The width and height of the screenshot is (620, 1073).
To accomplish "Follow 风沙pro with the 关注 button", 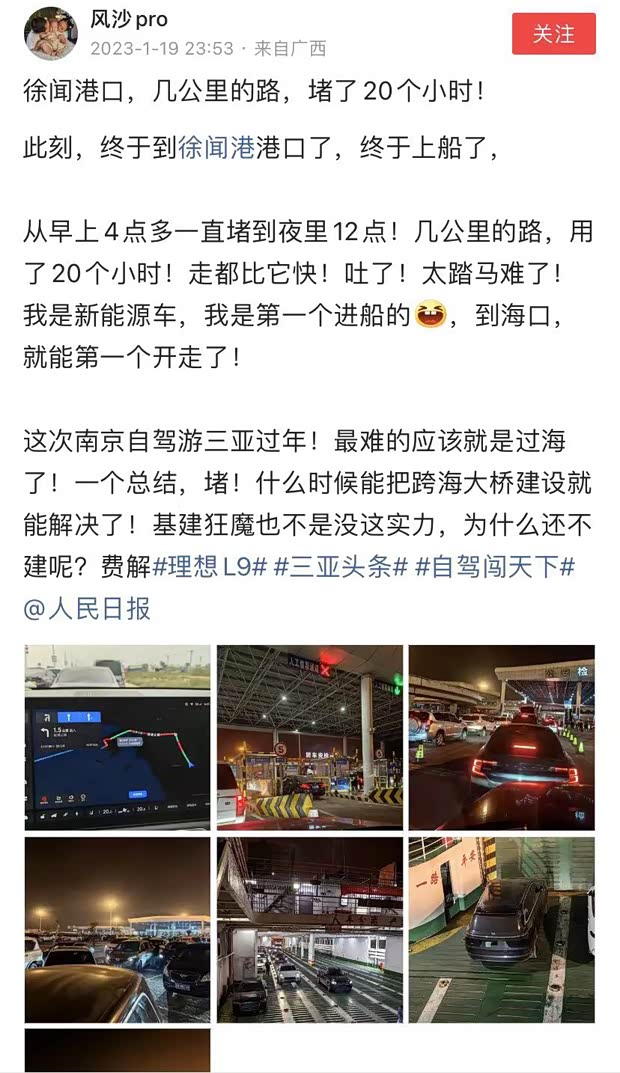I will (x=553, y=33).
